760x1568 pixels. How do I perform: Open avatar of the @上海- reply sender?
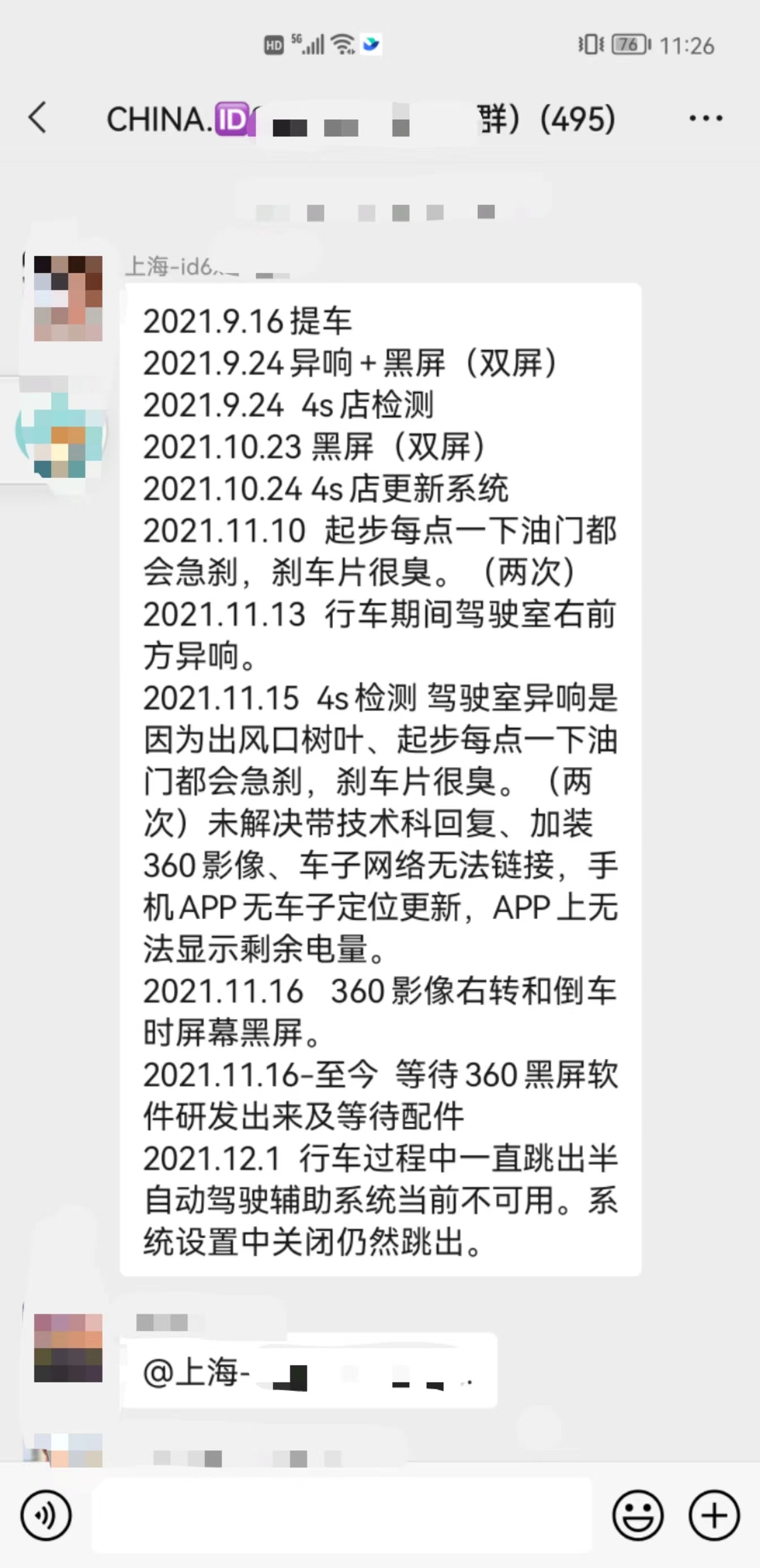tap(68, 1347)
